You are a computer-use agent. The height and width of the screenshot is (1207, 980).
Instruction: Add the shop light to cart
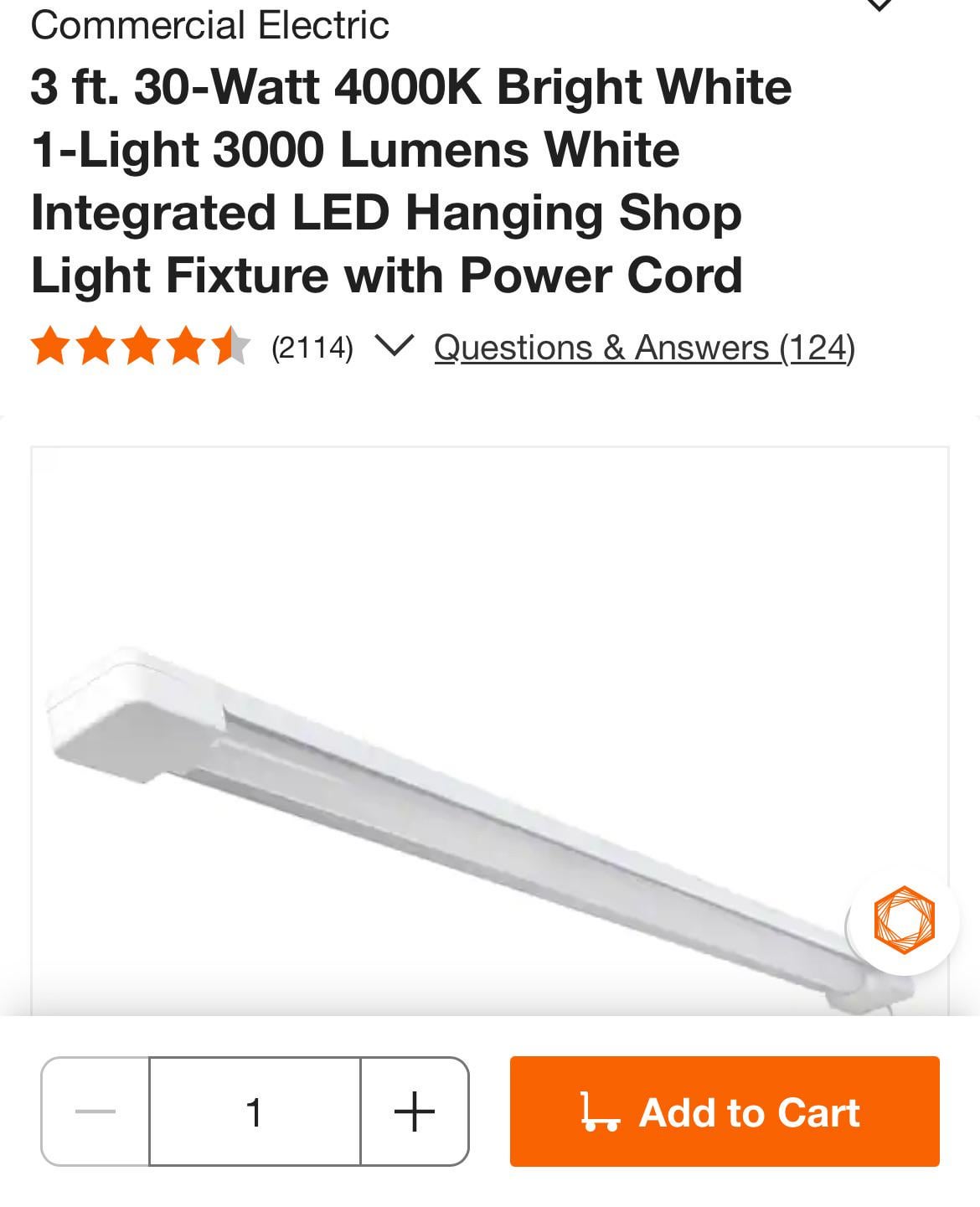pos(725,1112)
